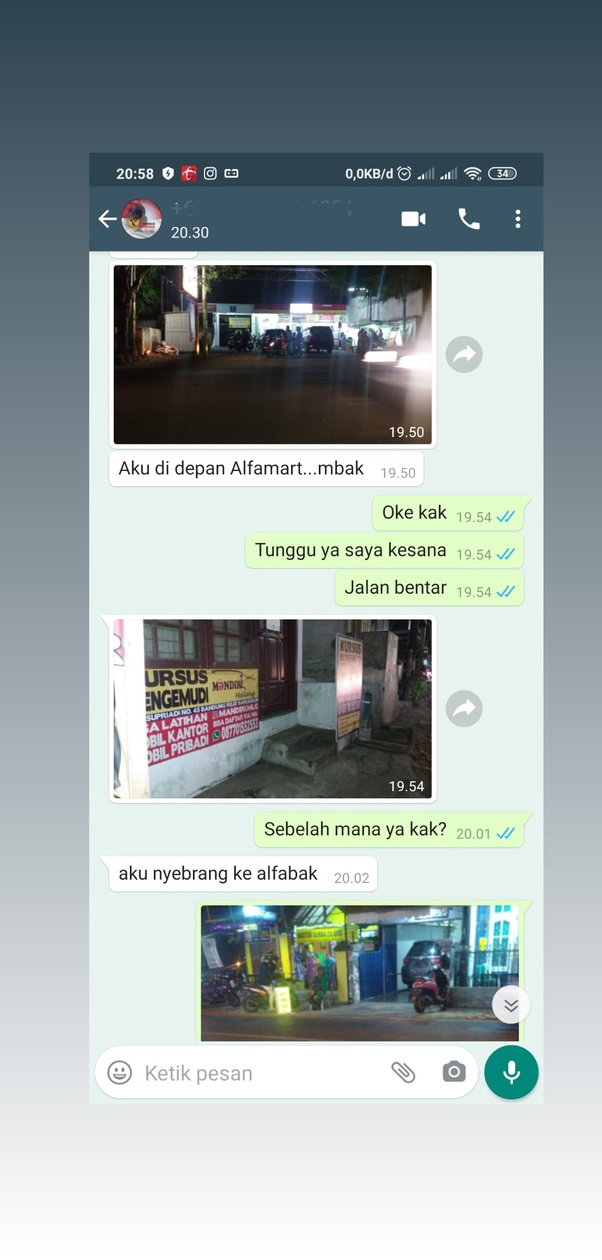This screenshot has width=602, height=1260.
Task: Open the chat overflow menu
Action: click(518, 219)
